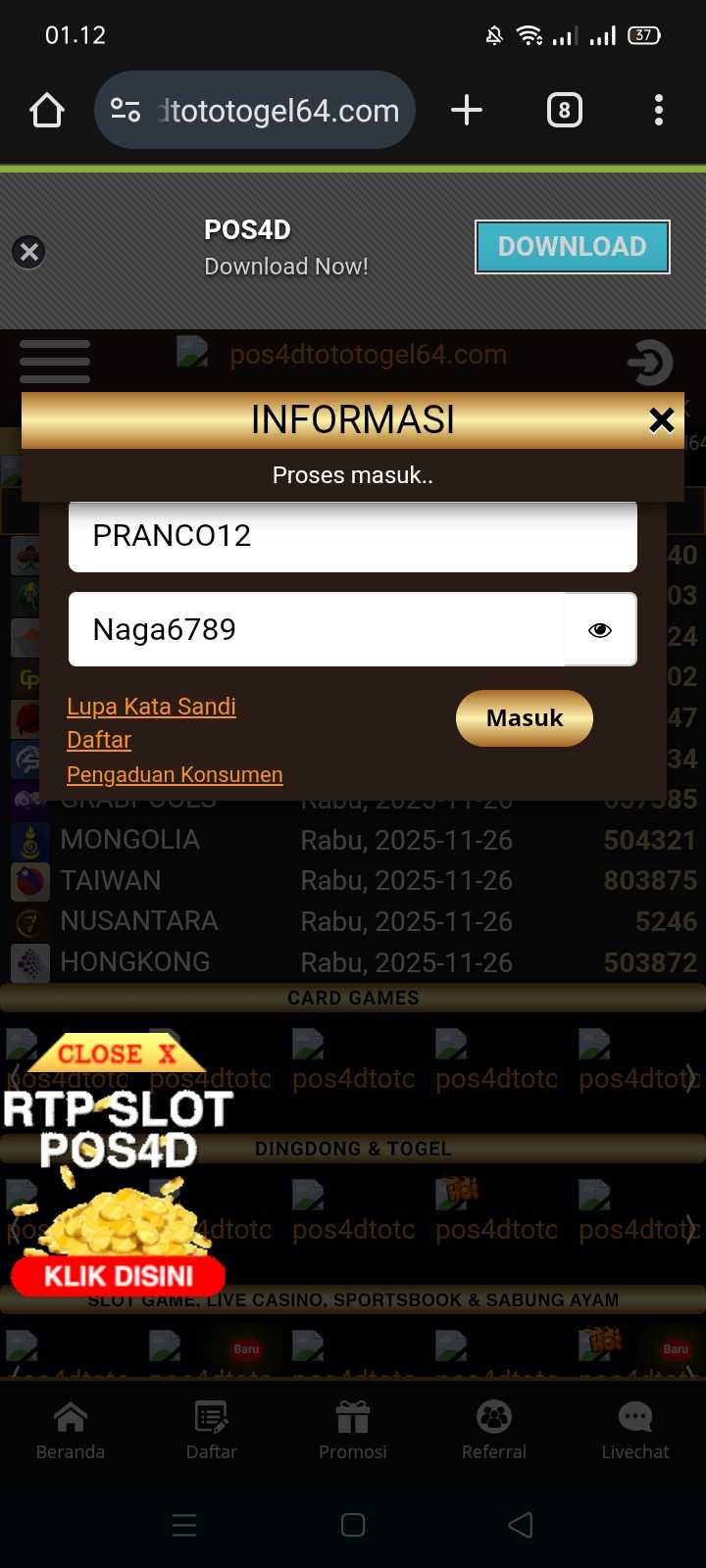706x1568 pixels.
Task: Tap the KLIK DISINI button
Action: click(x=118, y=1276)
